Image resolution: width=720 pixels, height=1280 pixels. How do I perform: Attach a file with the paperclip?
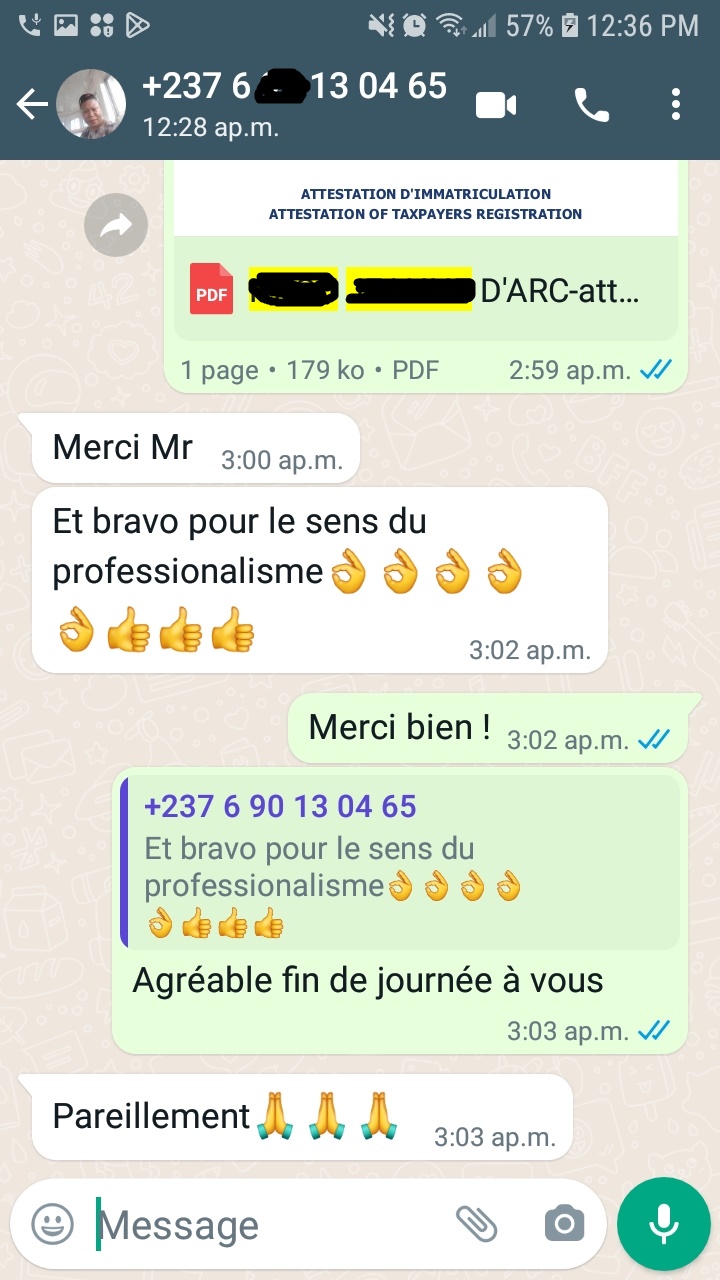pyautogui.click(x=477, y=1223)
